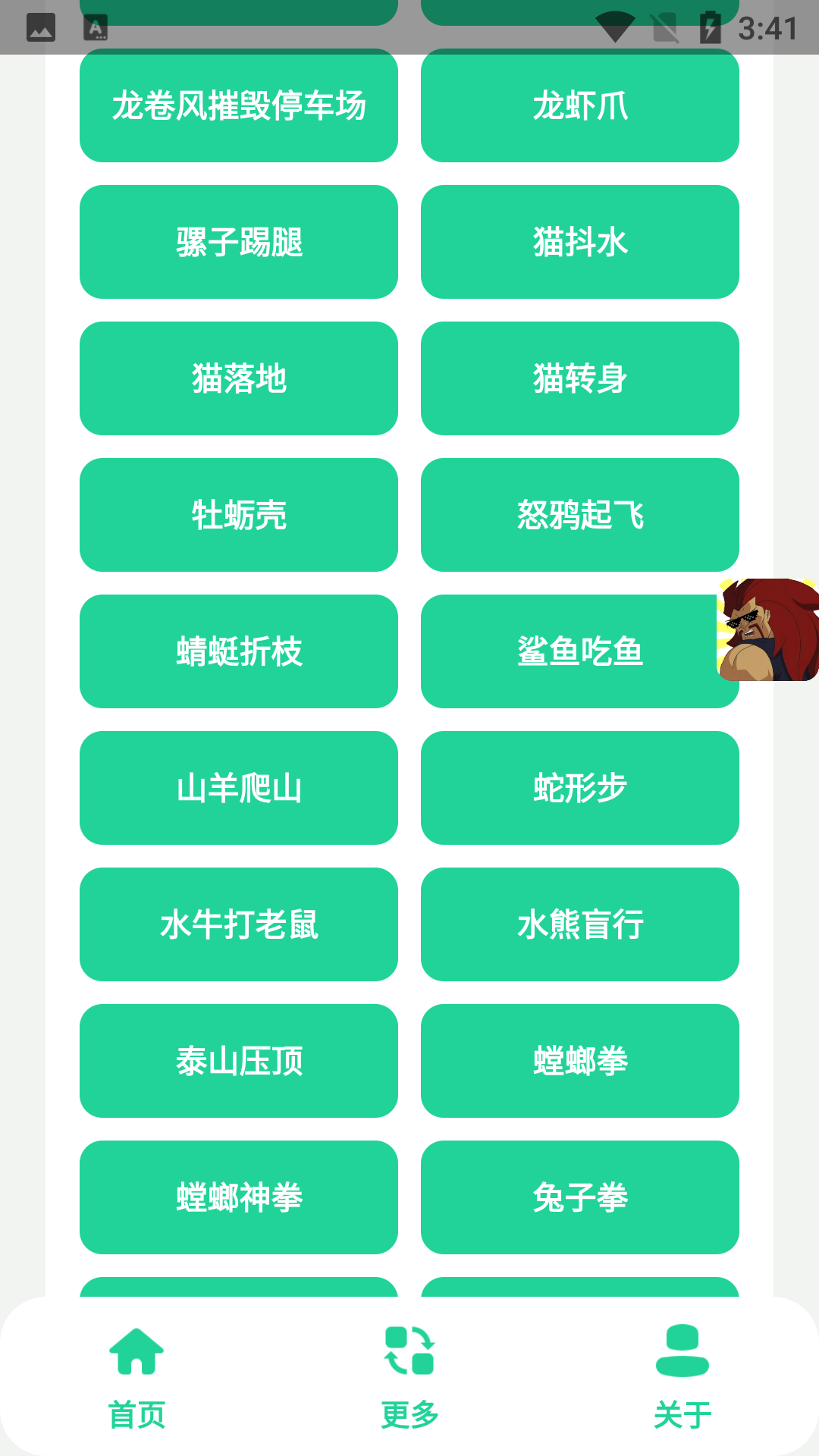Select the 龙虾爪 move button

point(580,106)
